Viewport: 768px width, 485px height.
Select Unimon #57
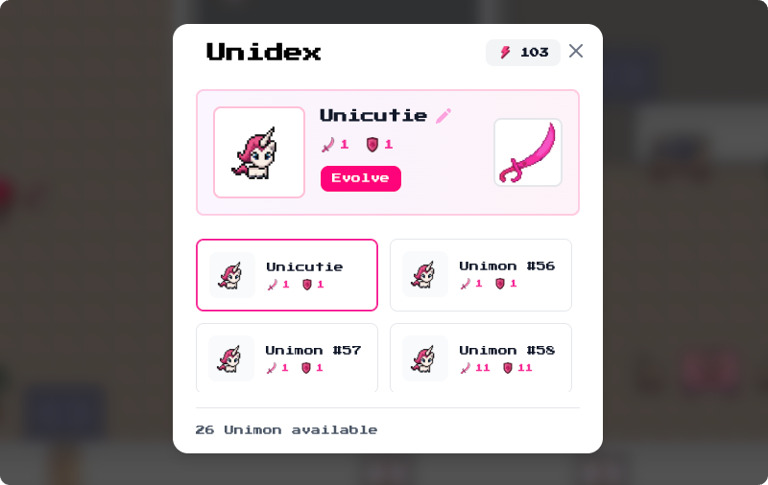point(287,357)
